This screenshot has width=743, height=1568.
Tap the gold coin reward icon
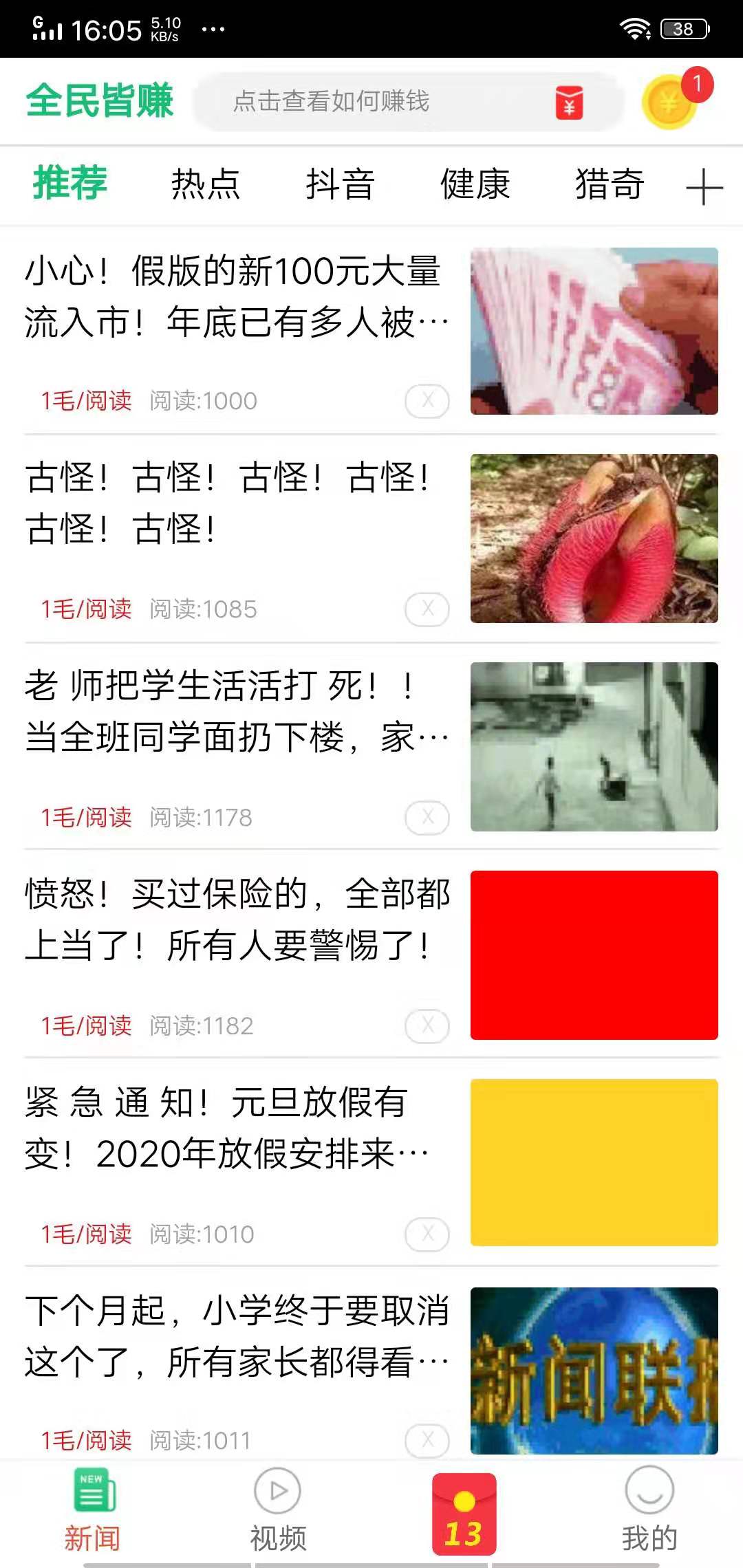click(x=668, y=105)
